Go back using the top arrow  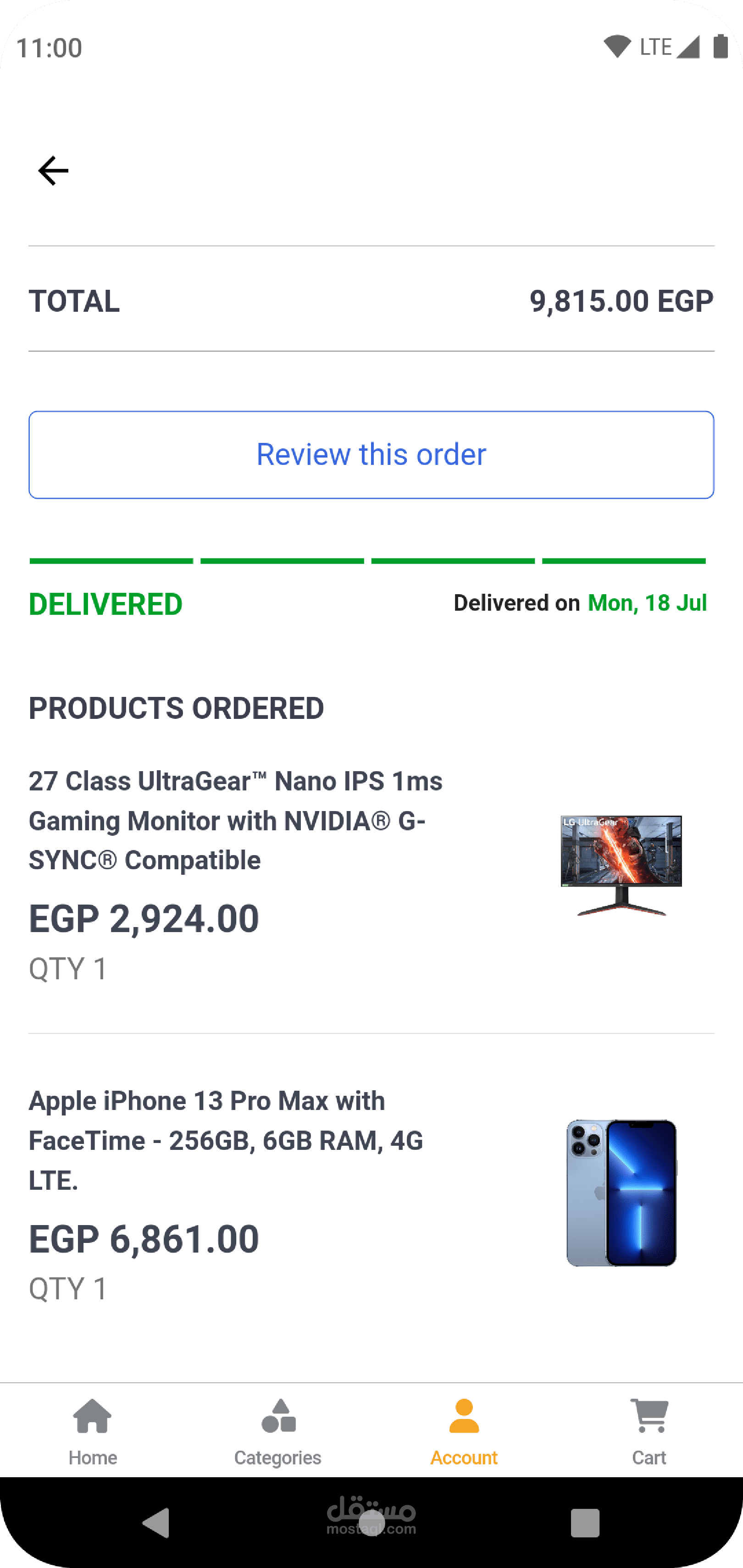53,171
